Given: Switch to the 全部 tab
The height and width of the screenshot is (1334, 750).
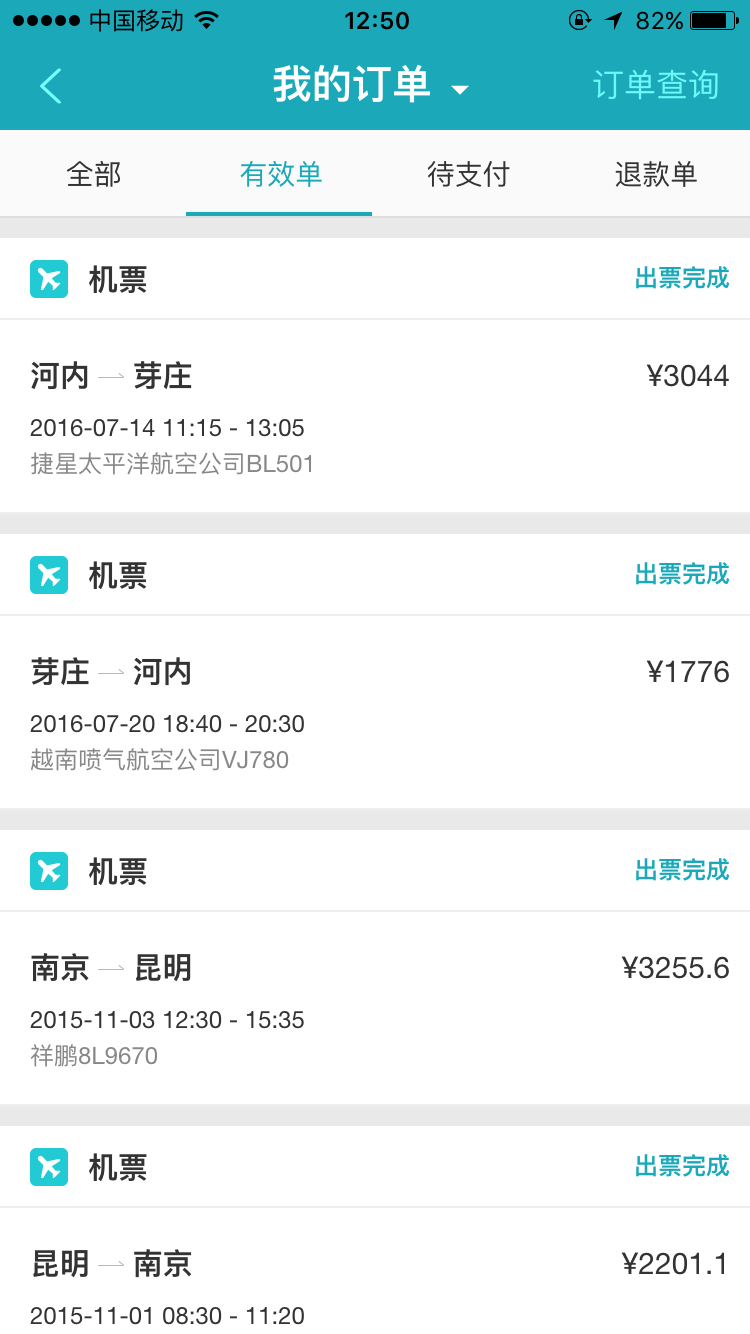Looking at the screenshot, I should [x=94, y=175].
